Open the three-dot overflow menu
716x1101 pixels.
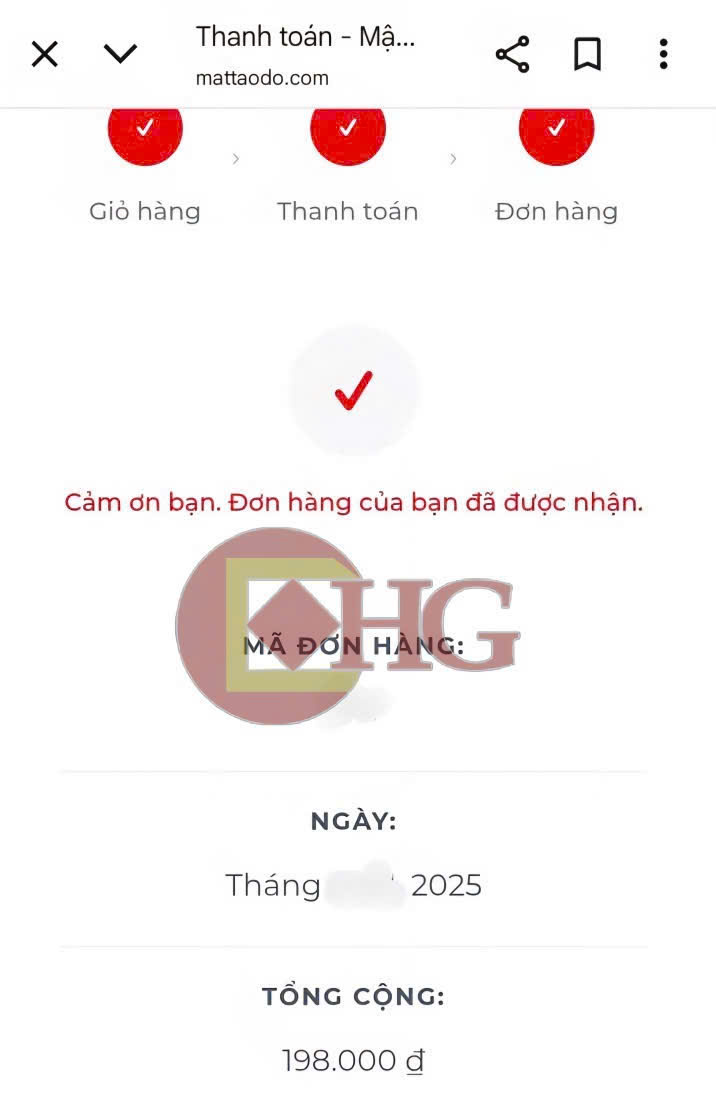[x=663, y=54]
